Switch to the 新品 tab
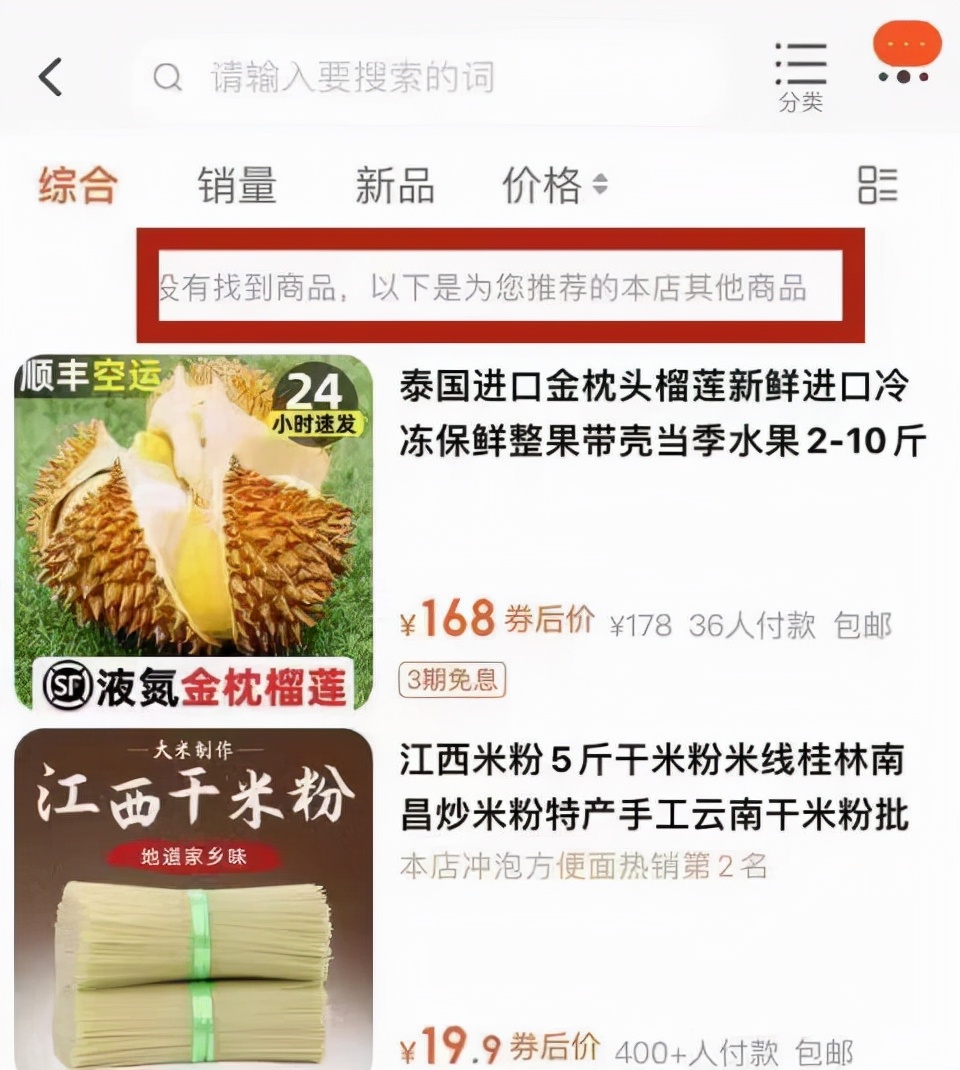960x1070 pixels. point(394,185)
